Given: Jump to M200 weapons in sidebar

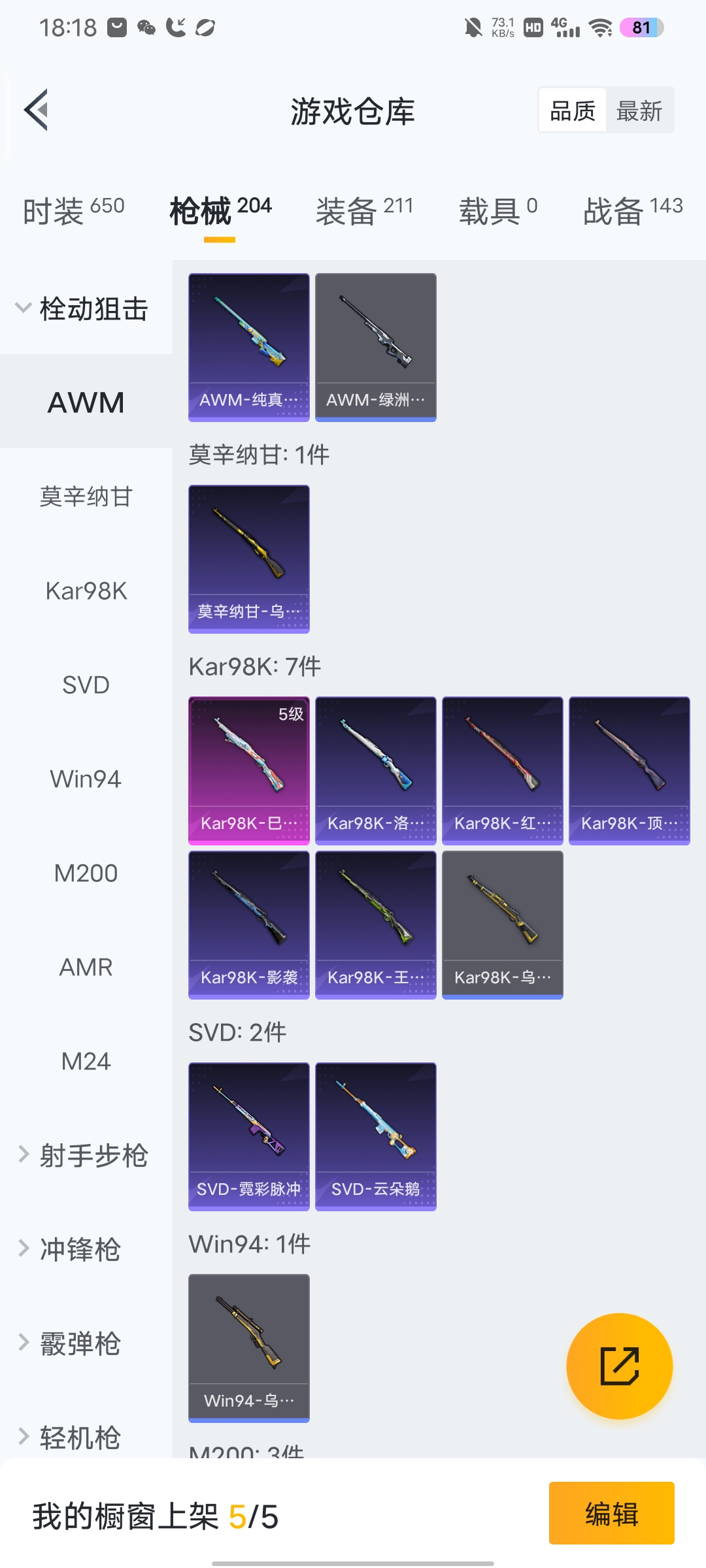Looking at the screenshot, I should [x=86, y=873].
